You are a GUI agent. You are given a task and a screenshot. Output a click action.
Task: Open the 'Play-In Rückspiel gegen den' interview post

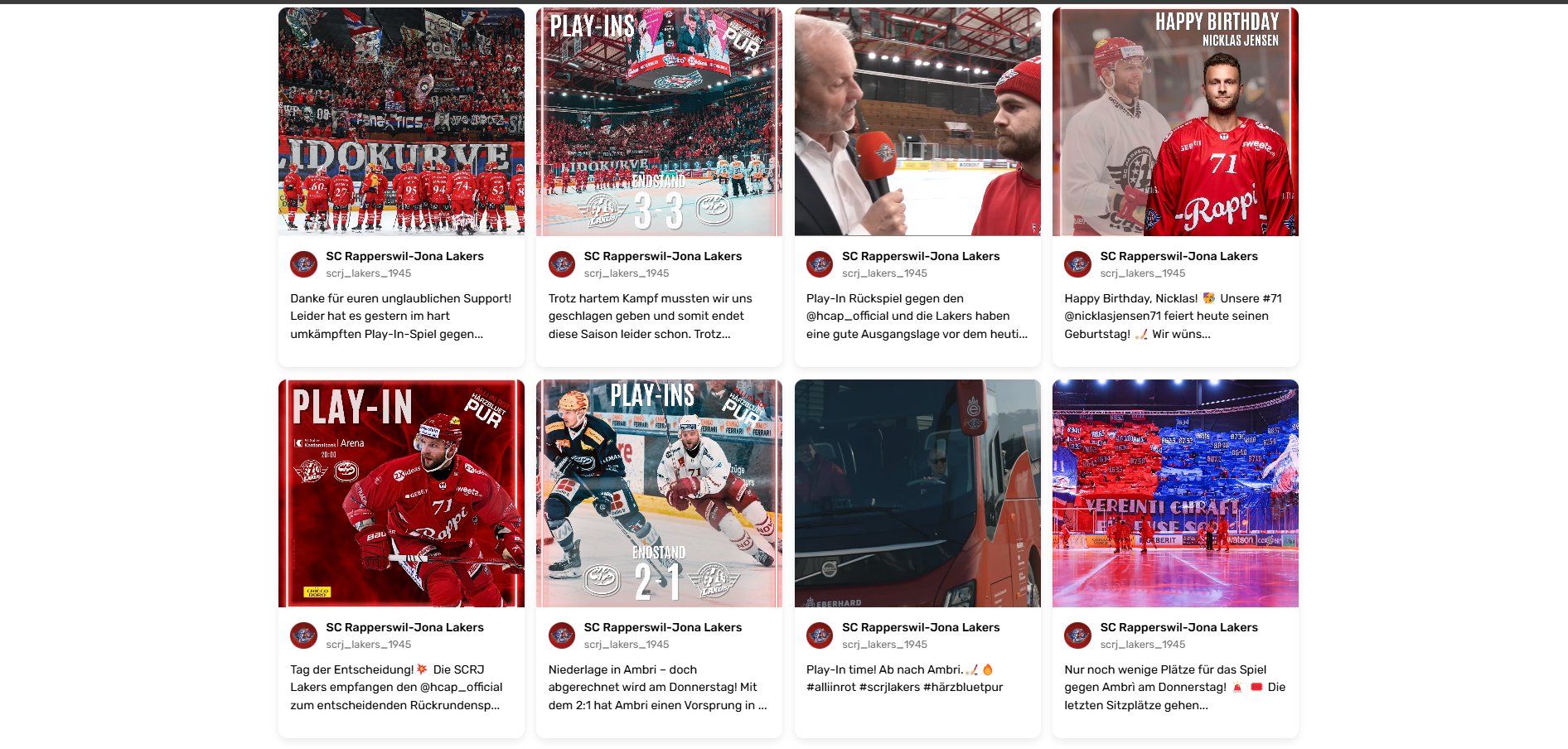(917, 123)
